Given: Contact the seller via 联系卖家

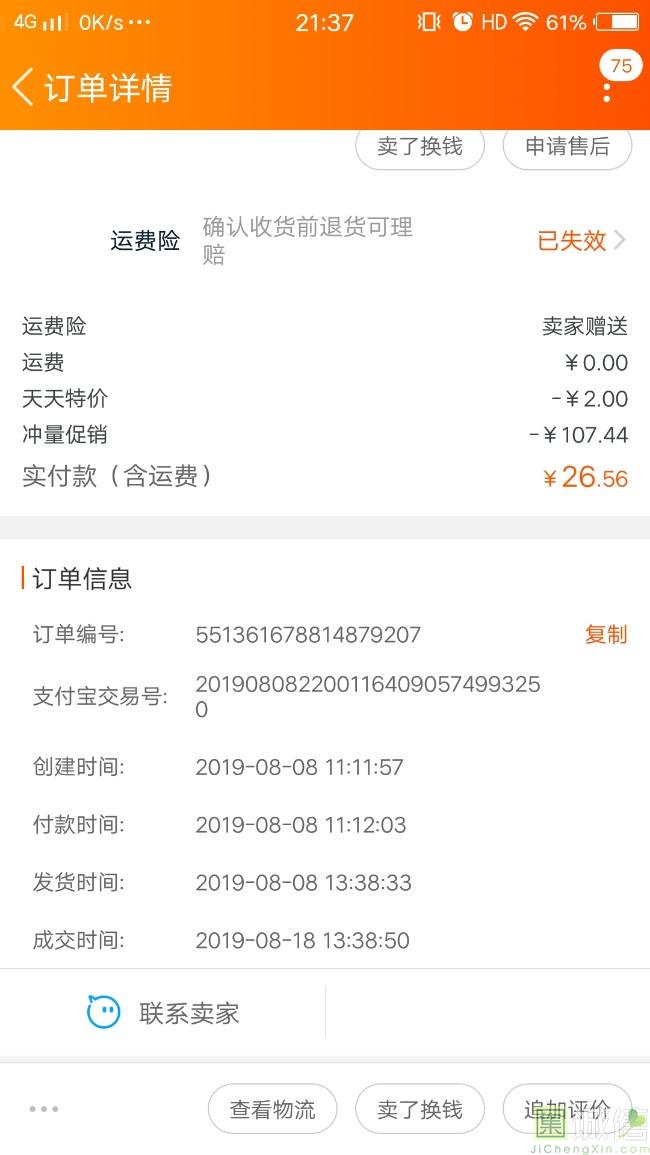Looking at the screenshot, I should click(x=163, y=1013).
